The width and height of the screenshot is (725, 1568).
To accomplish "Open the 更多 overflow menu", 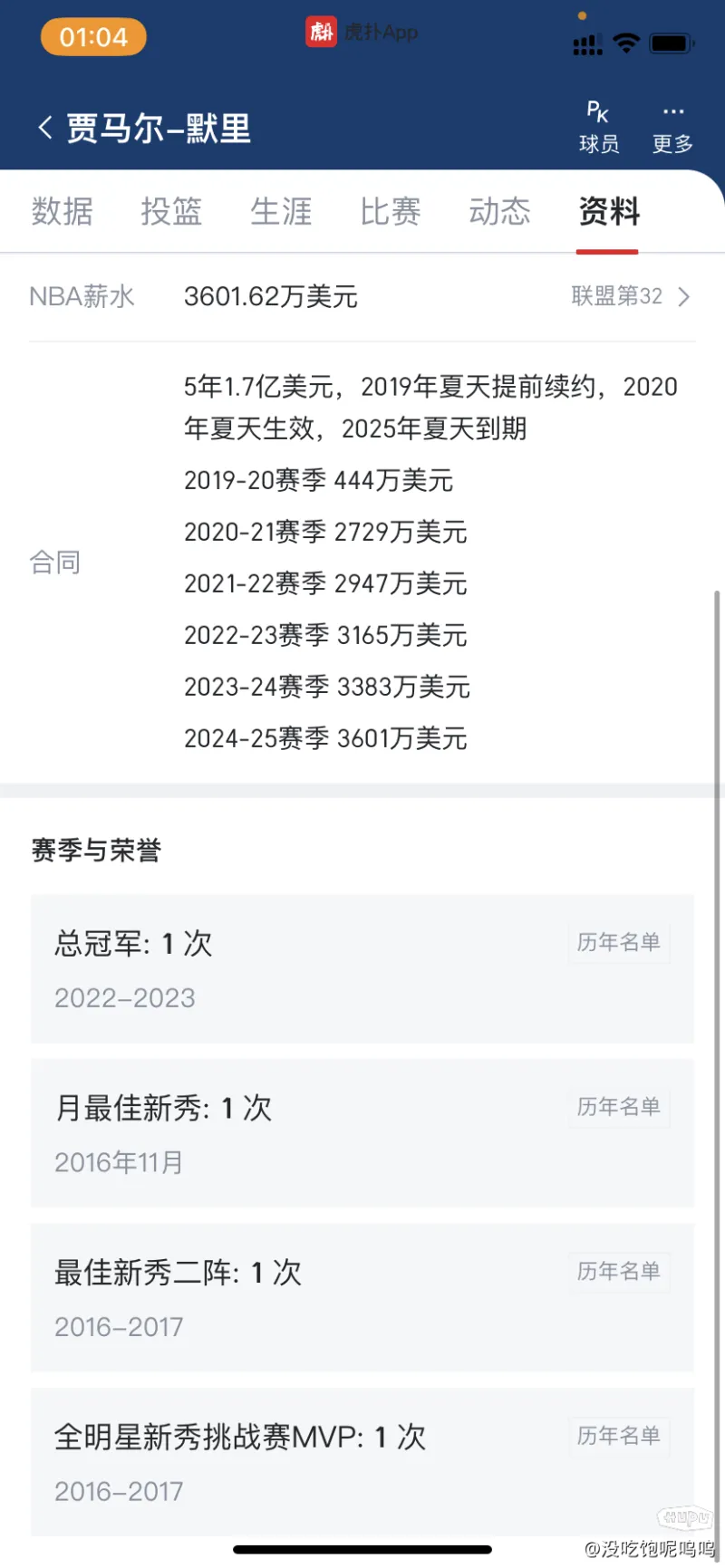I will click(x=672, y=128).
